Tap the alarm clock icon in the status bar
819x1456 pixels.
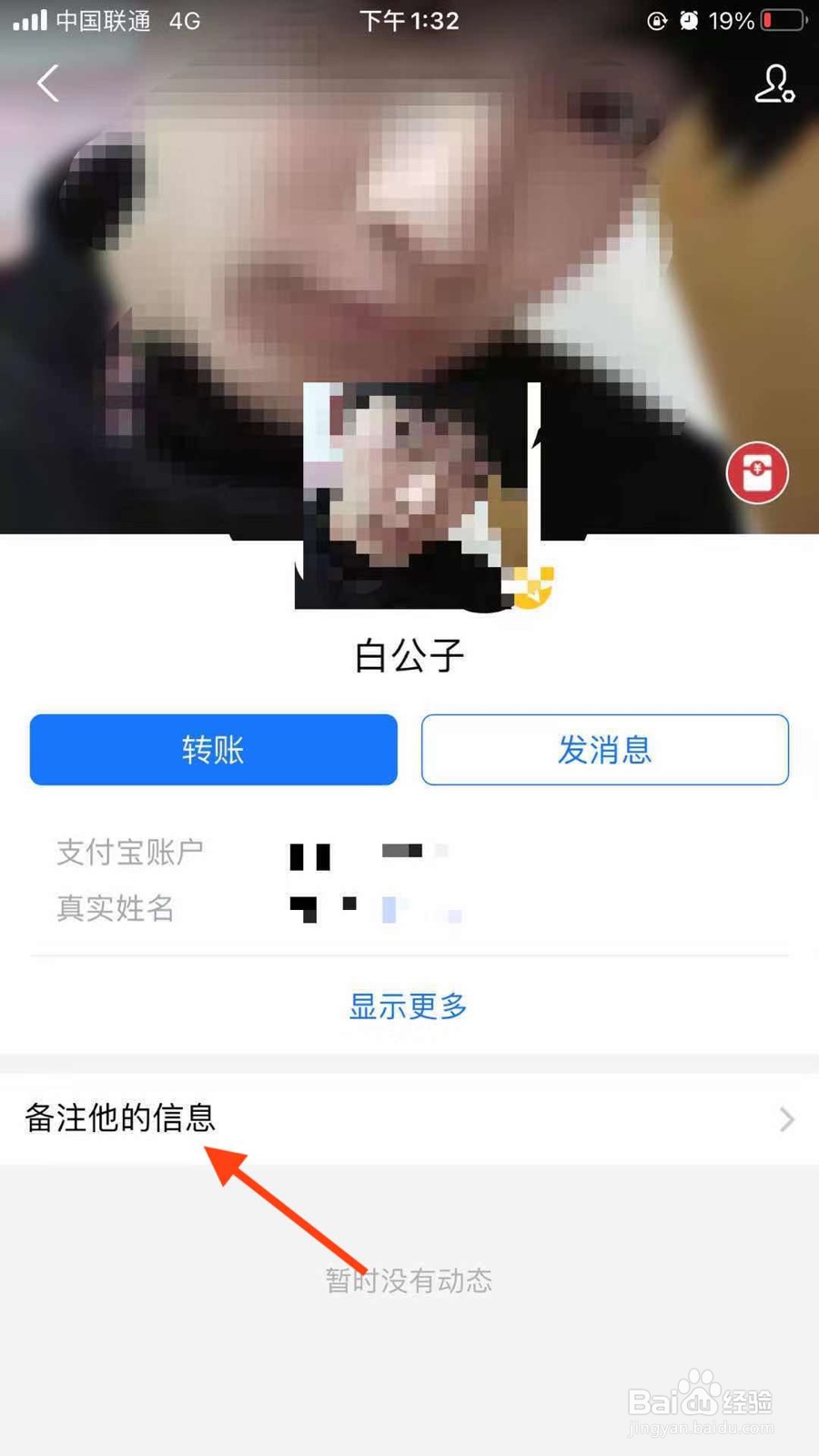pyautogui.click(x=689, y=20)
